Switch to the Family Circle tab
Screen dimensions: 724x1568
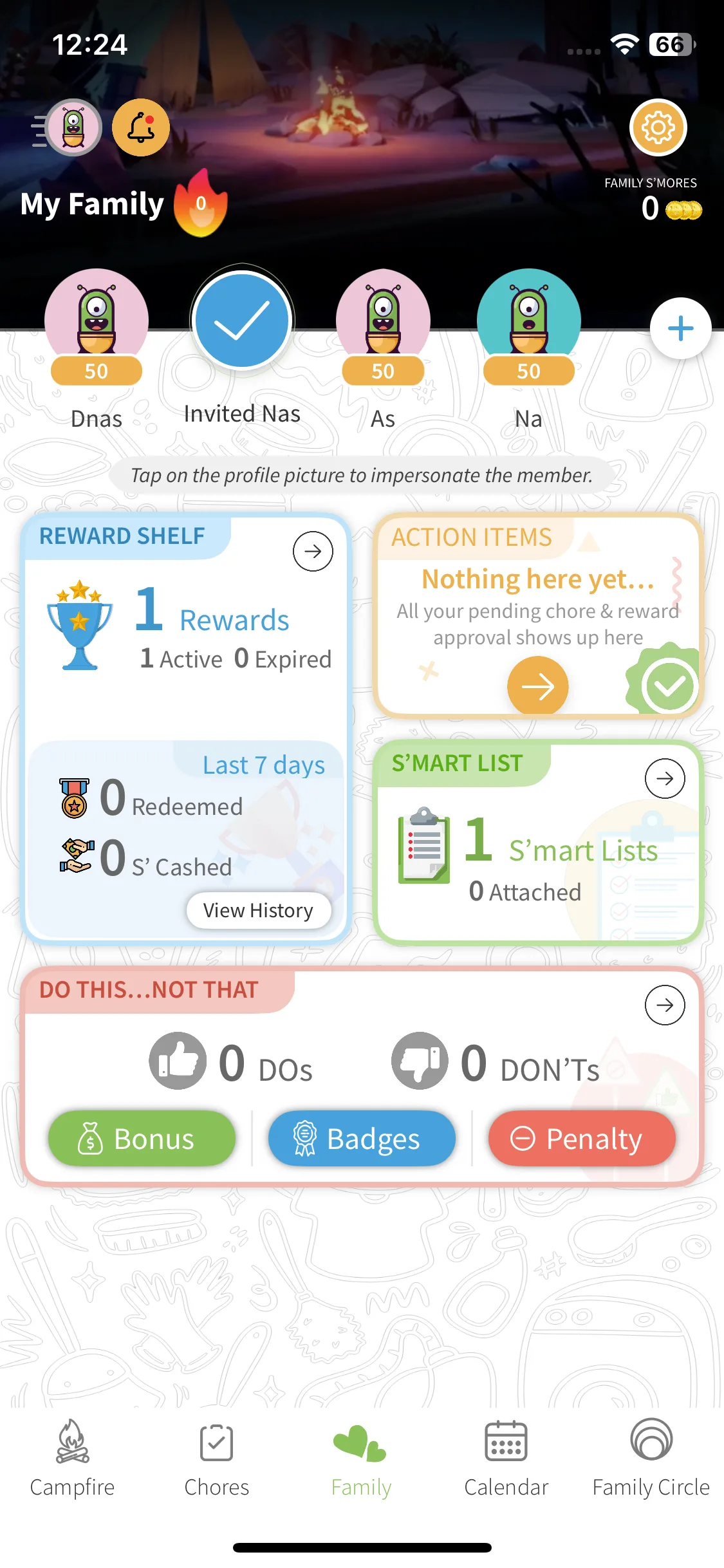click(x=651, y=1459)
